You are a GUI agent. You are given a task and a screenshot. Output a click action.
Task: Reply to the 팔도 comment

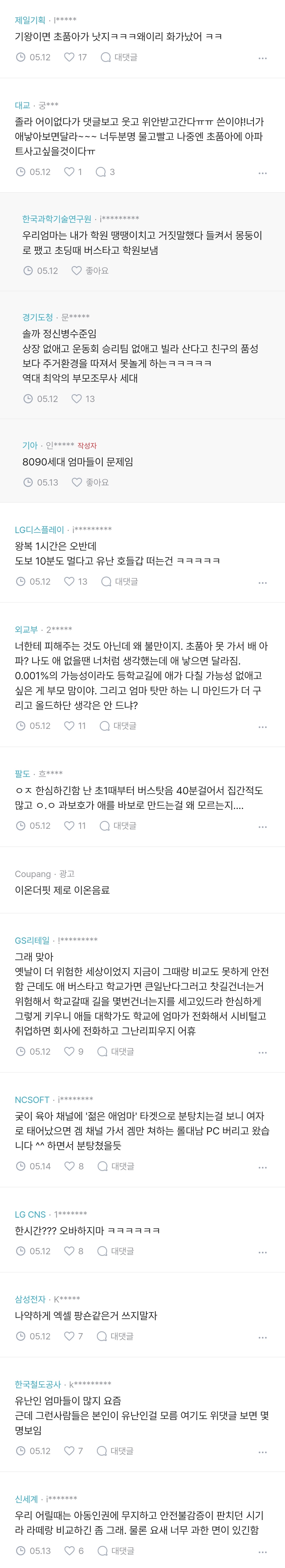(118, 825)
